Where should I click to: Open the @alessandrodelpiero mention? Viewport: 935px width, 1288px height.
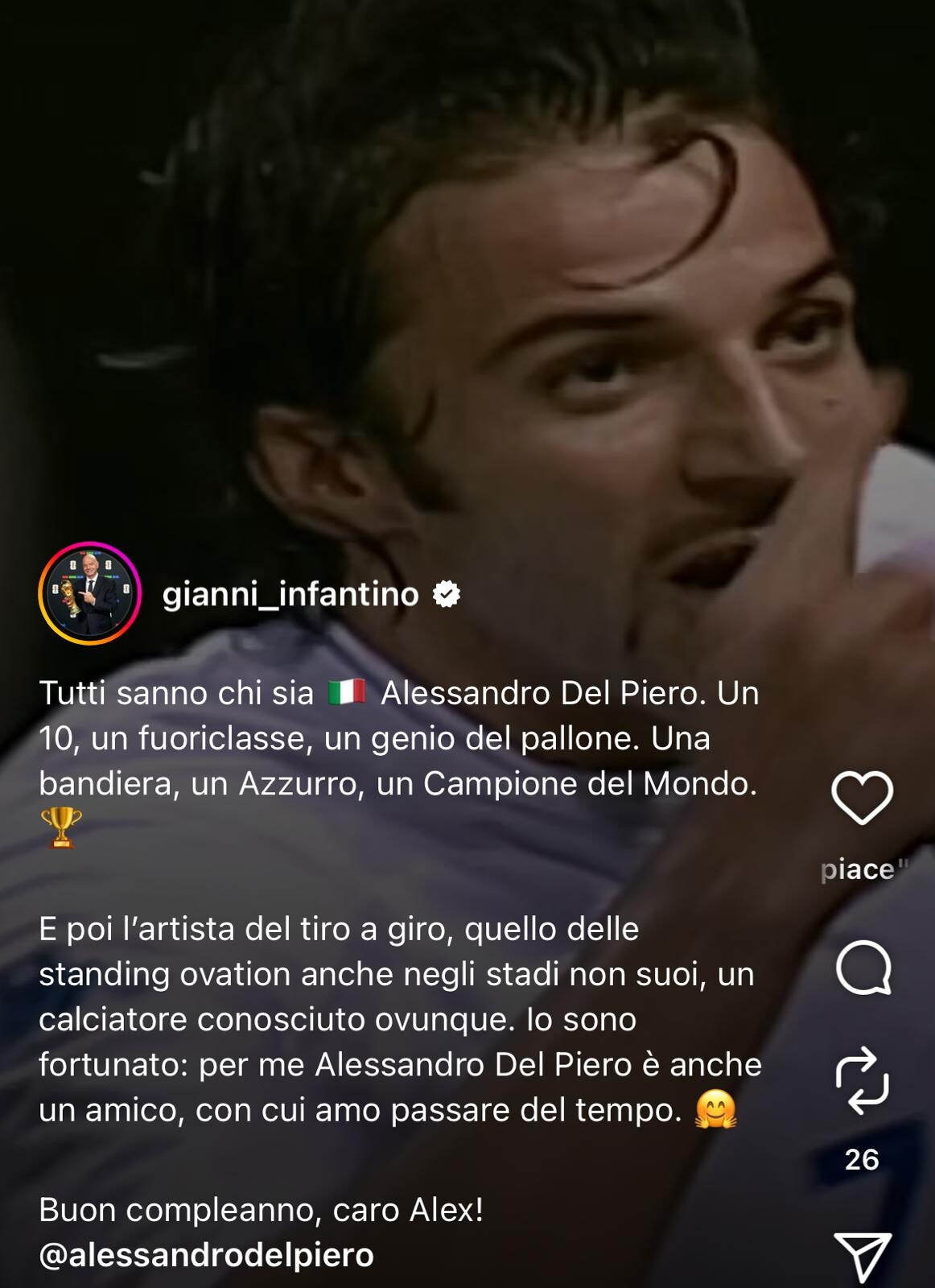(207, 1255)
